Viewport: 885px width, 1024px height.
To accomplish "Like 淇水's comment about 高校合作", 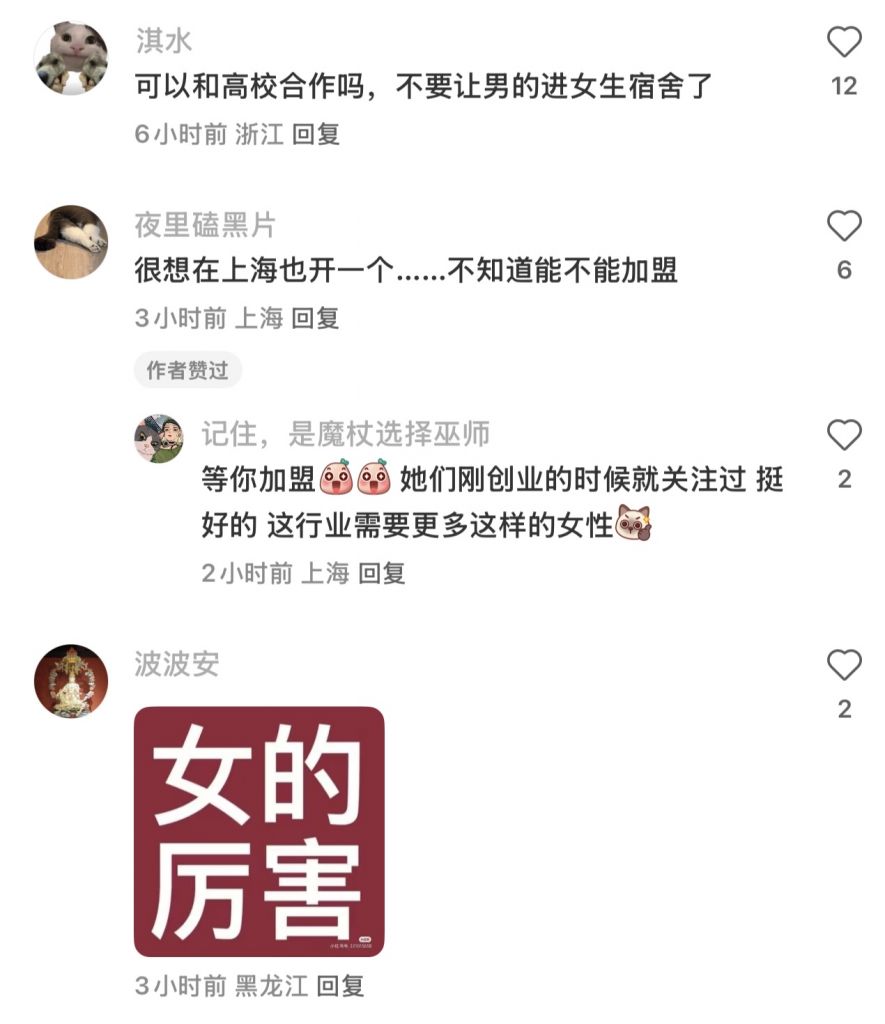I will click(844, 42).
